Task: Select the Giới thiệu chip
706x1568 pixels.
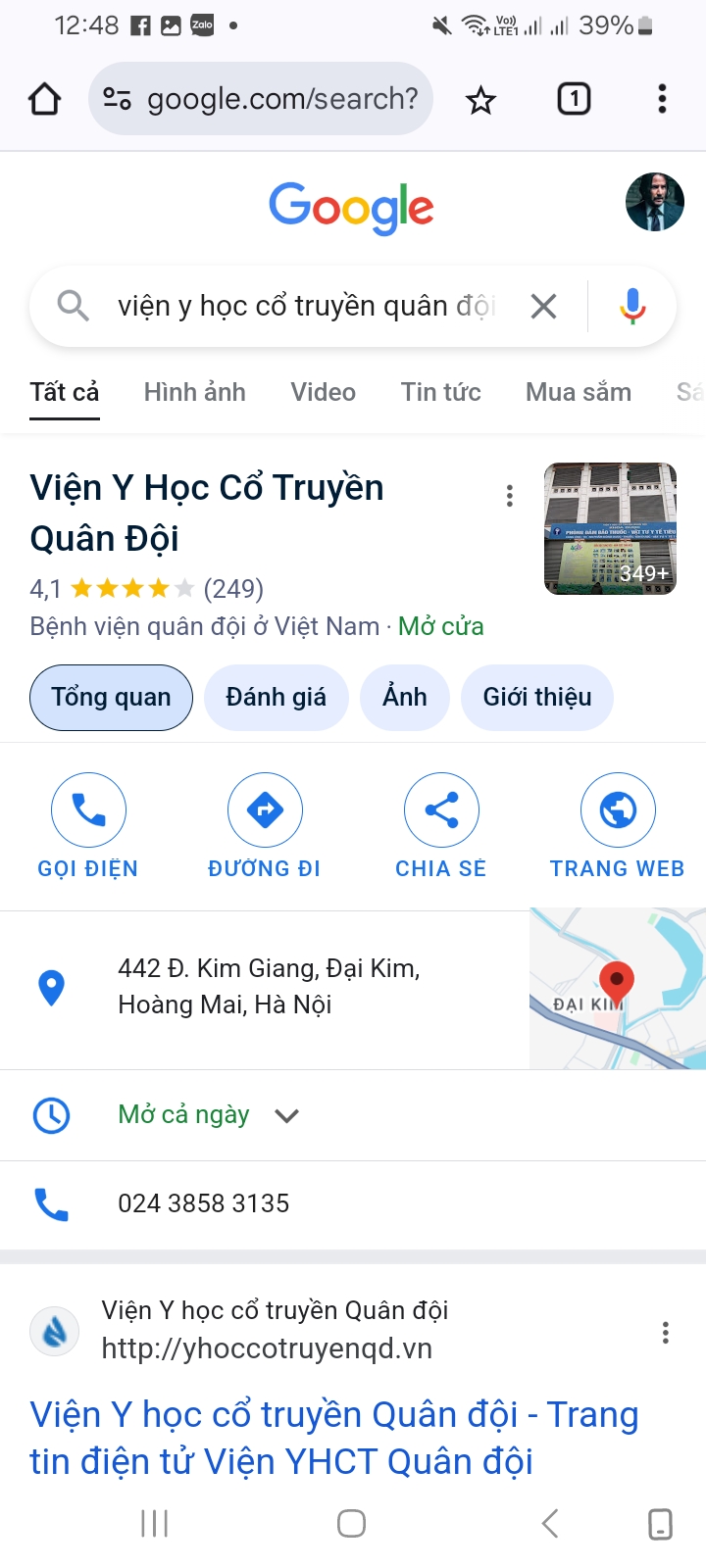Action: (536, 698)
